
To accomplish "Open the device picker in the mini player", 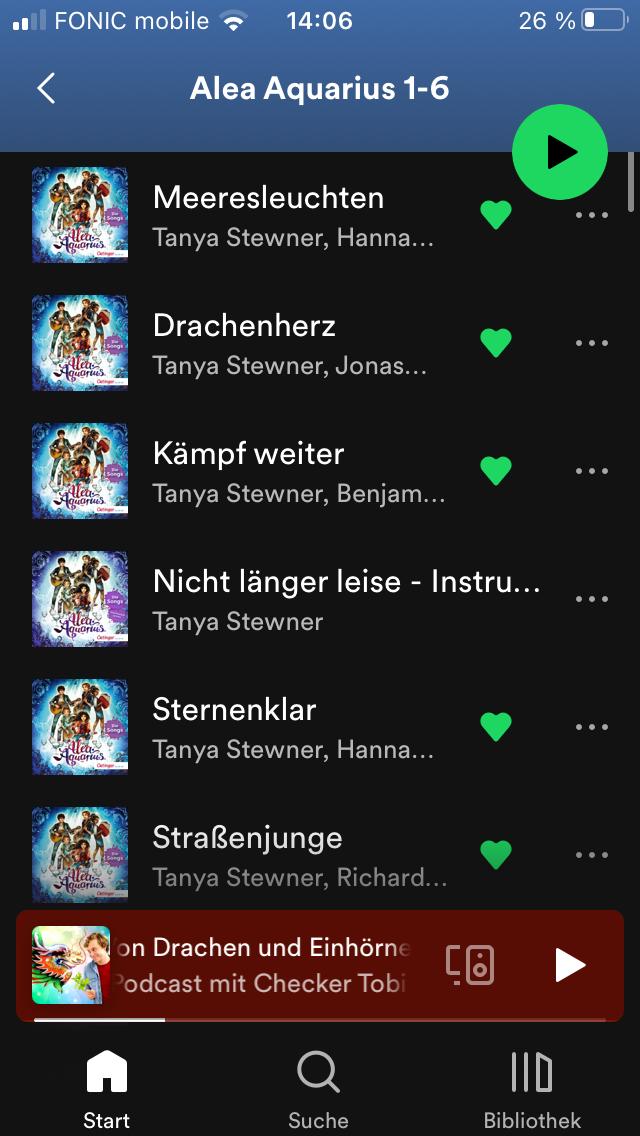I will pyautogui.click(x=470, y=965).
